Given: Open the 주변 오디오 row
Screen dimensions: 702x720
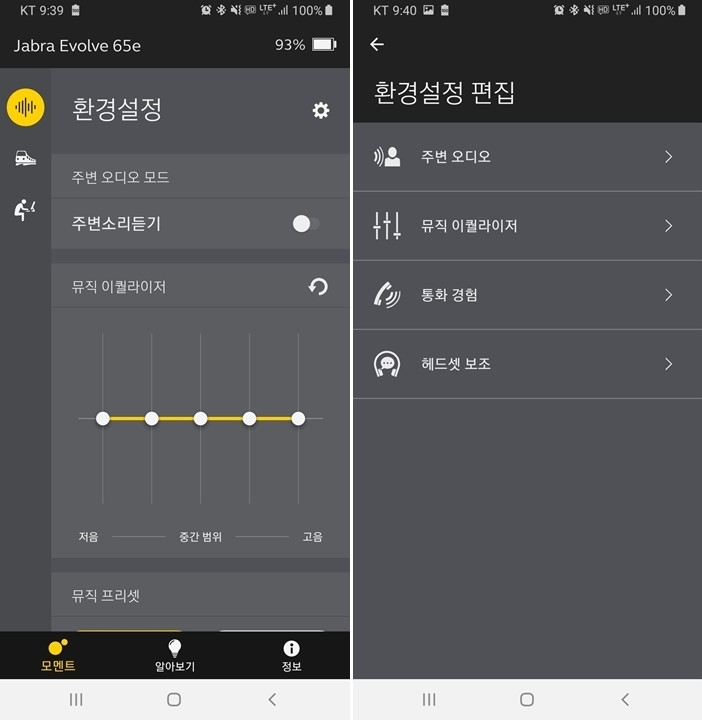Looking at the screenshot, I should click(x=527, y=157).
